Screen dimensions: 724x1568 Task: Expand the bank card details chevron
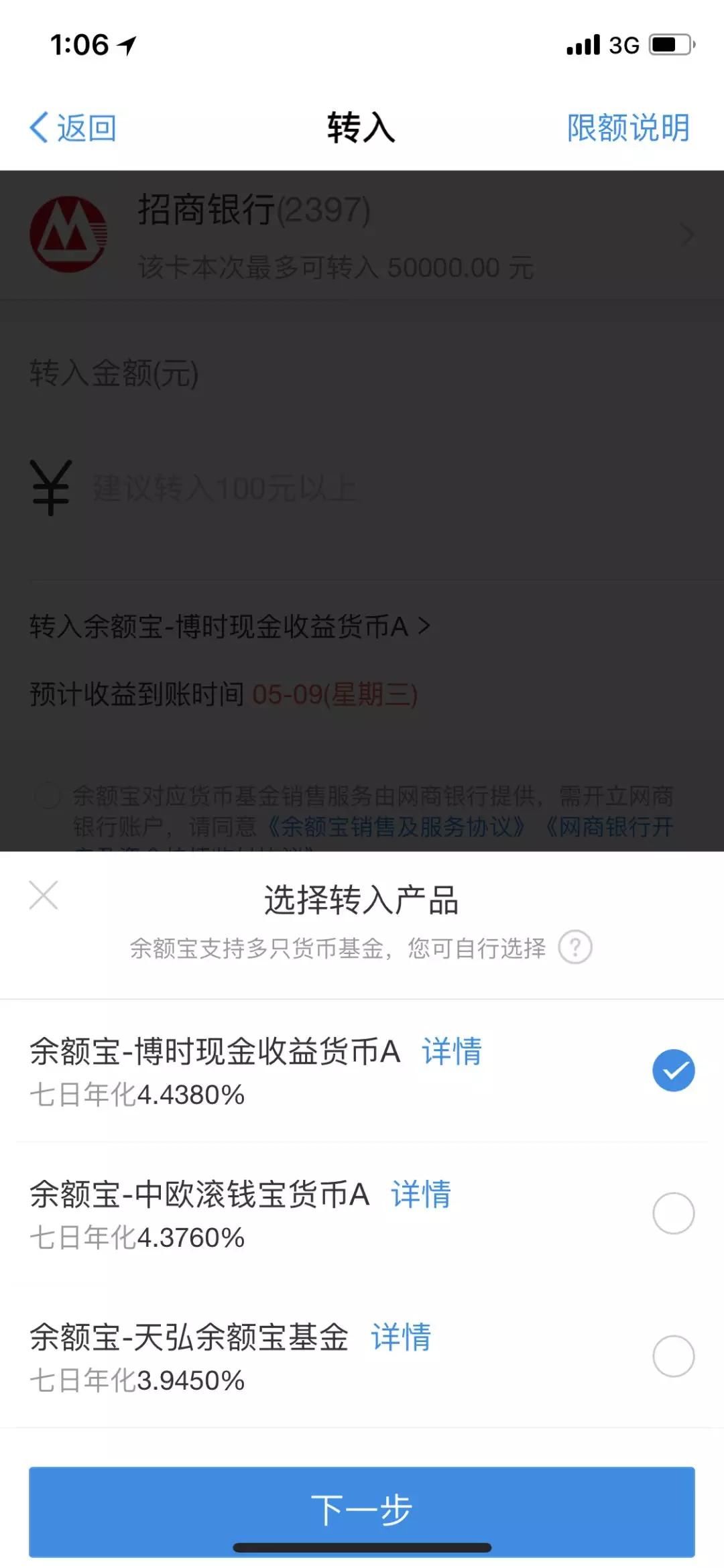688,236
